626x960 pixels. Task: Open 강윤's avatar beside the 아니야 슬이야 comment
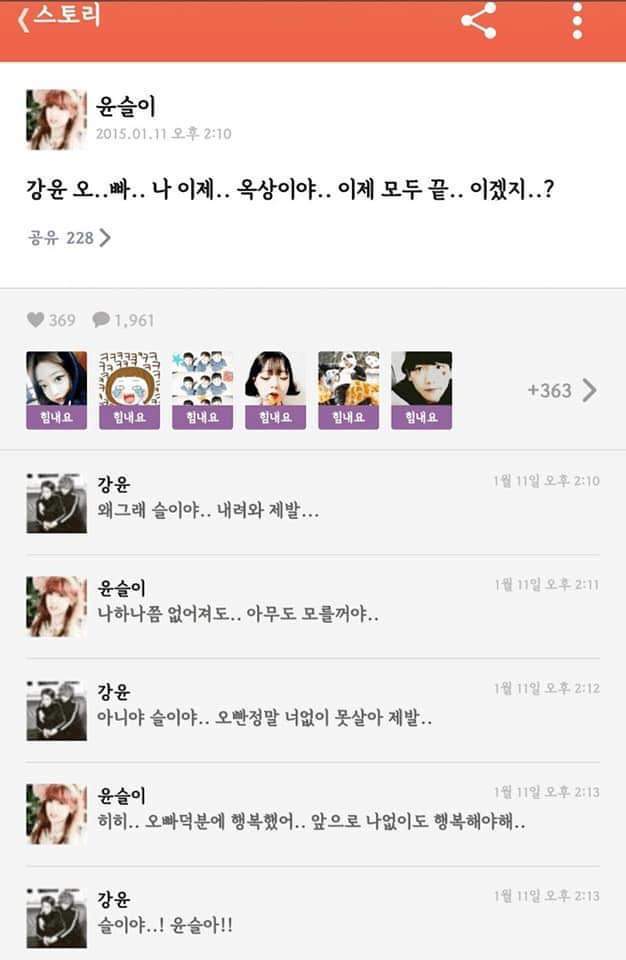pyautogui.click(x=56, y=710)
